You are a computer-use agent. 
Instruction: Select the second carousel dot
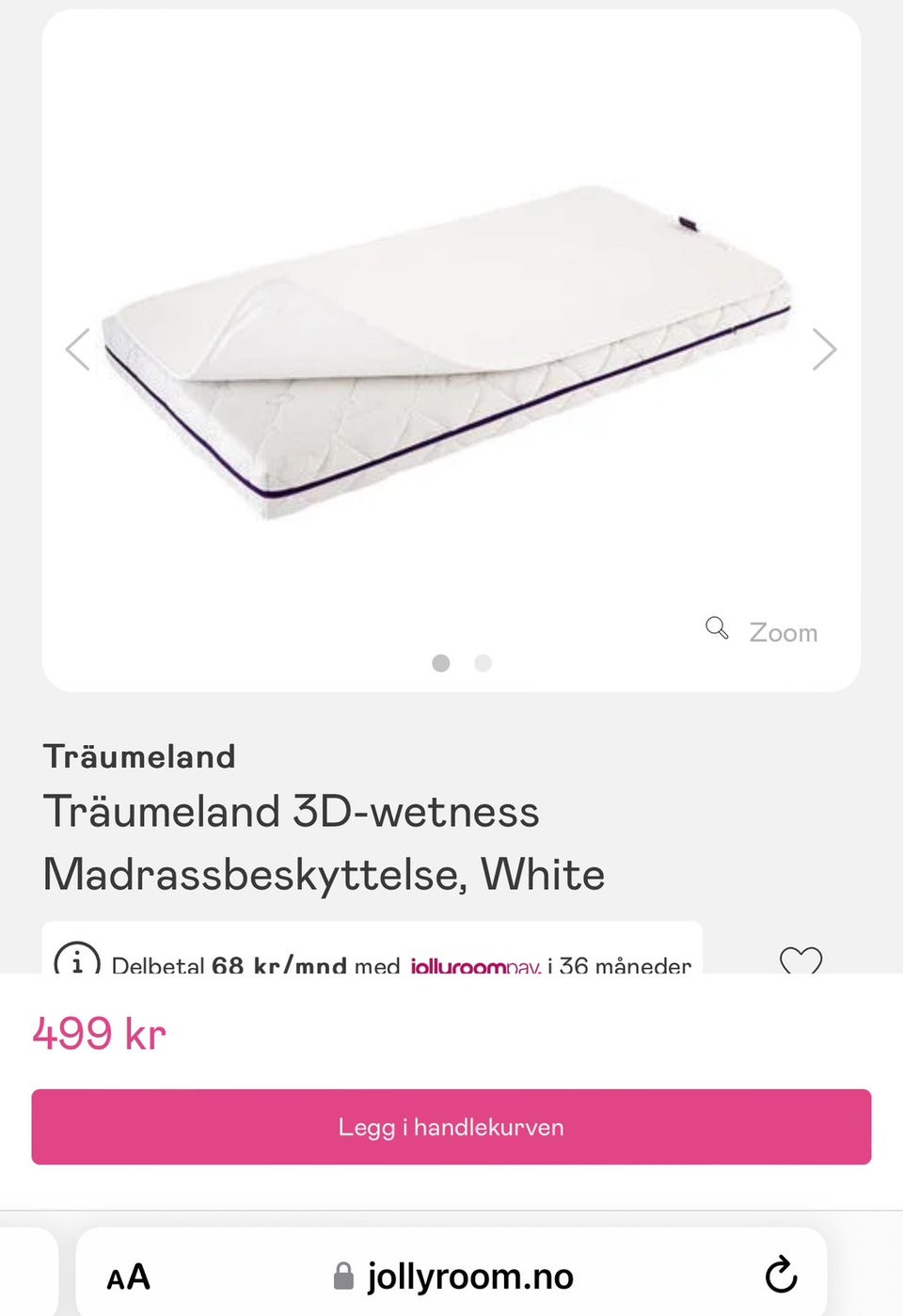(483, 663)
